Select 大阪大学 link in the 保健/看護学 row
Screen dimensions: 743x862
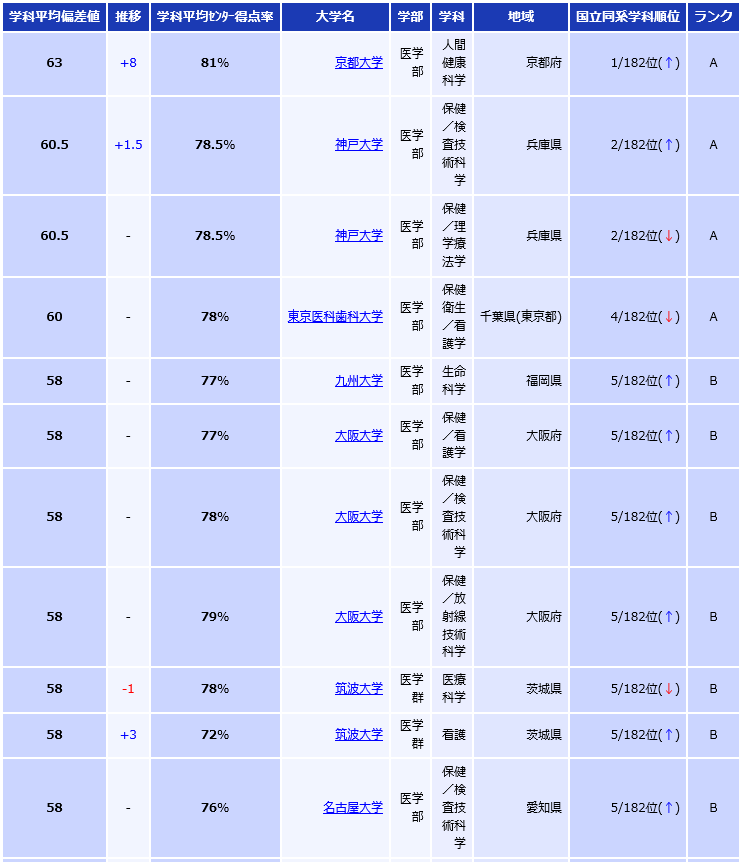tap(358, 436)
